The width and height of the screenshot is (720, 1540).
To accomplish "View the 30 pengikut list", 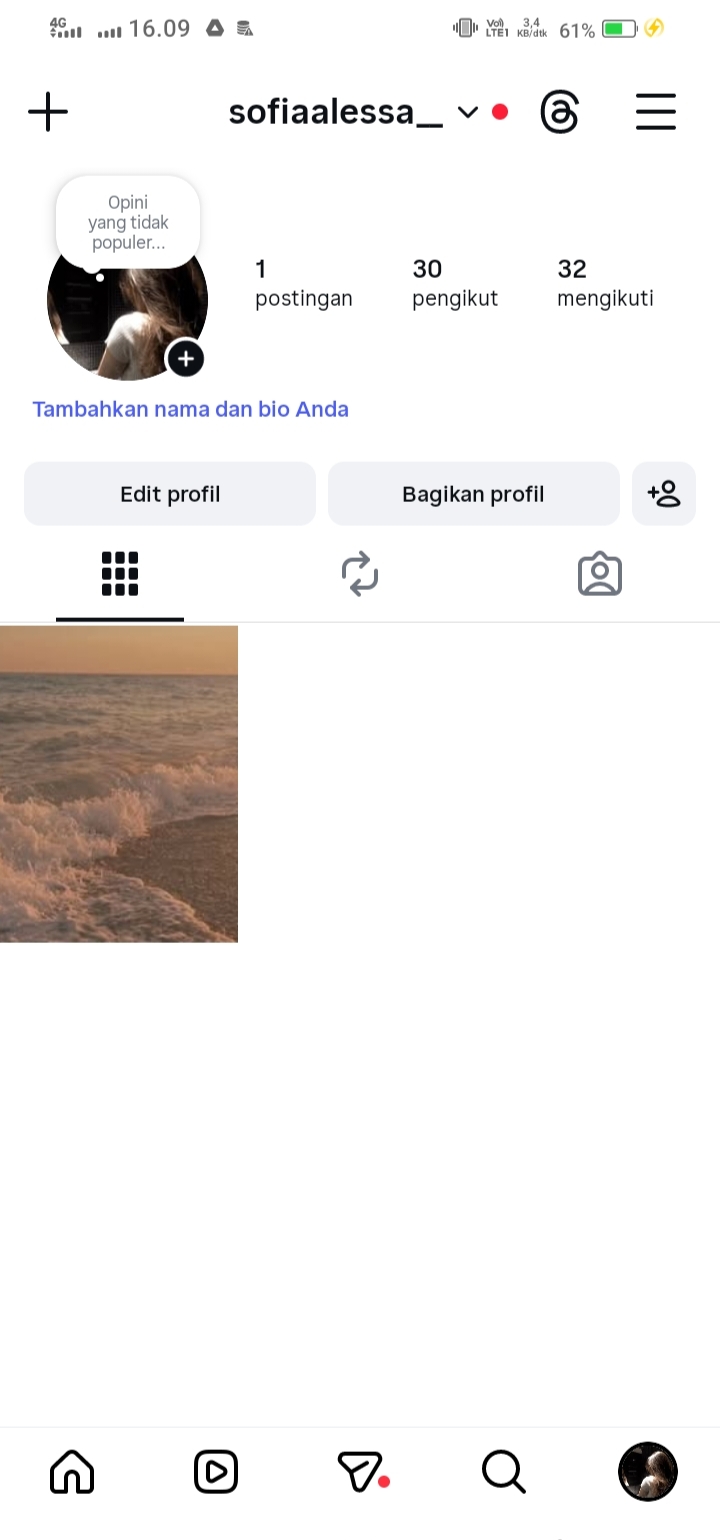I will click(454, 283).
